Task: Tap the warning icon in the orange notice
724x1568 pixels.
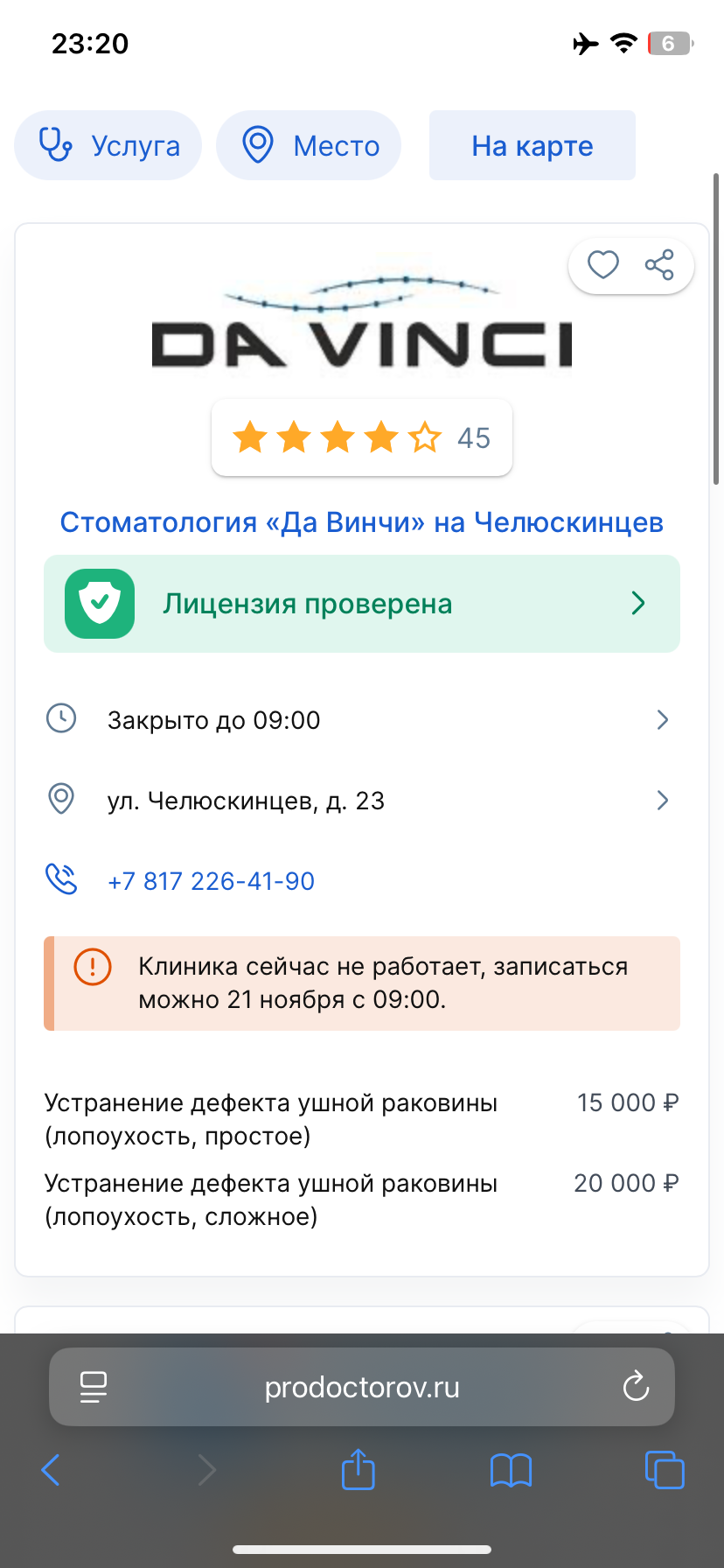Action: coord(93,968)
